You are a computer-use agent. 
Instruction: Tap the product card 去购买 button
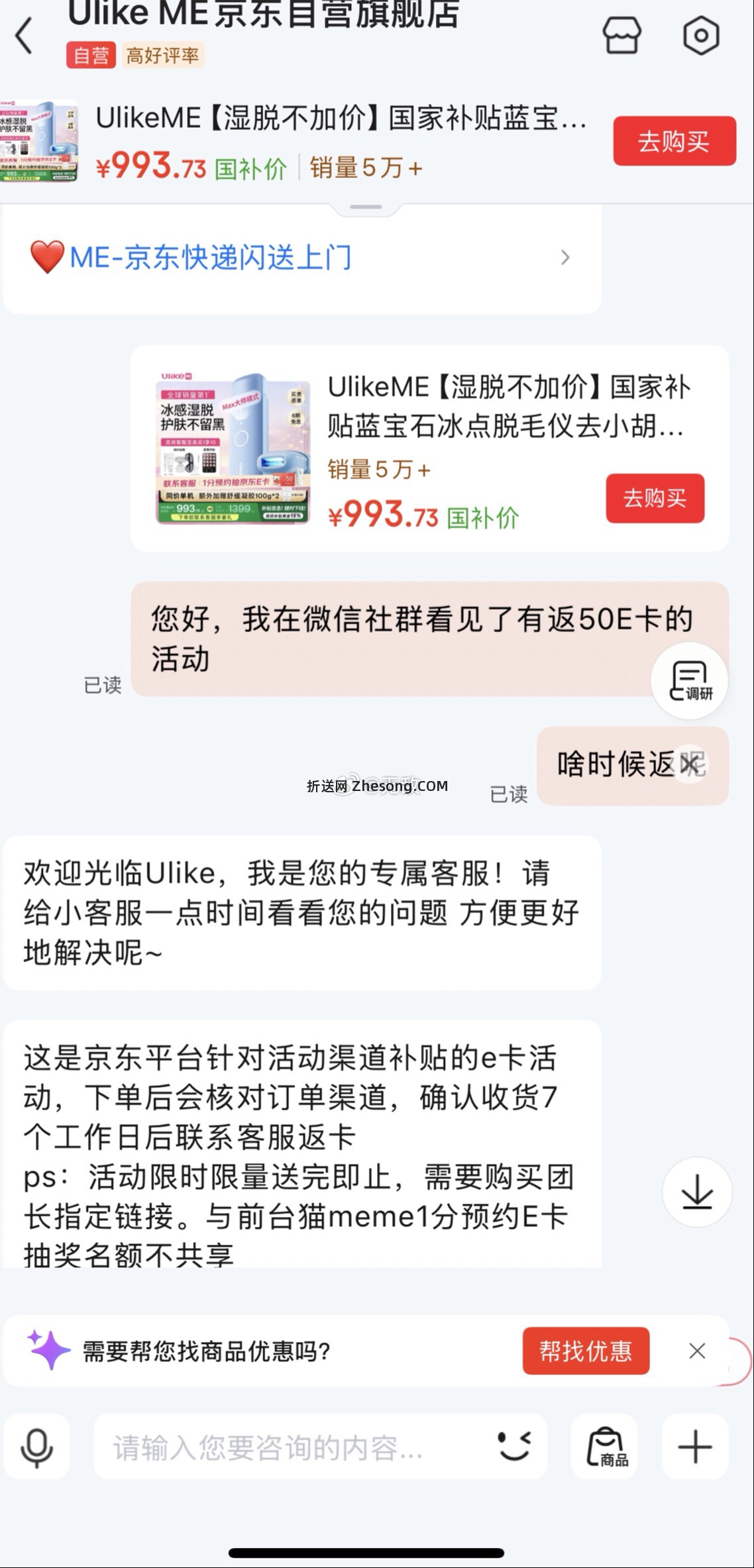(x=655, y=499)
